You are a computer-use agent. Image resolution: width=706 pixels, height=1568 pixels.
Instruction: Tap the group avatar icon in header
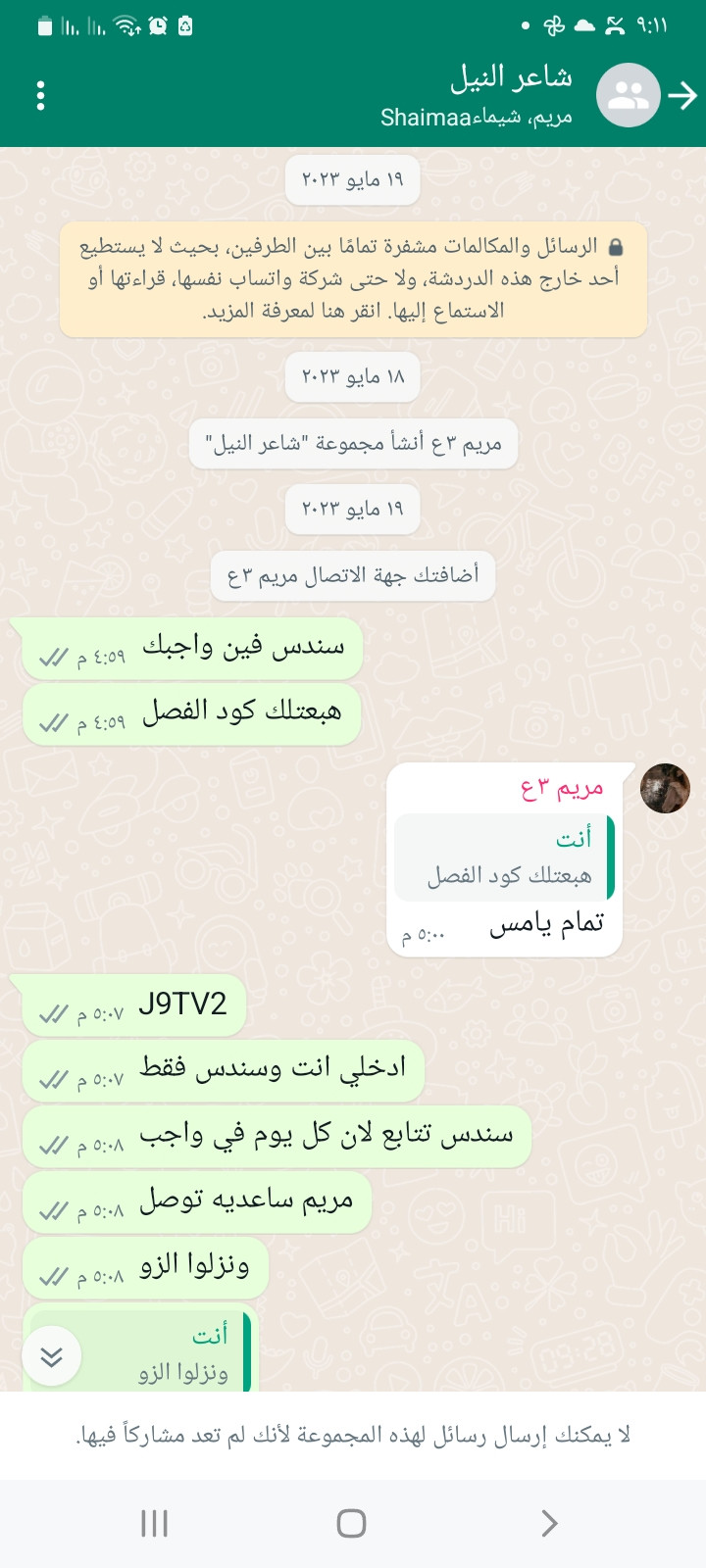629,95
